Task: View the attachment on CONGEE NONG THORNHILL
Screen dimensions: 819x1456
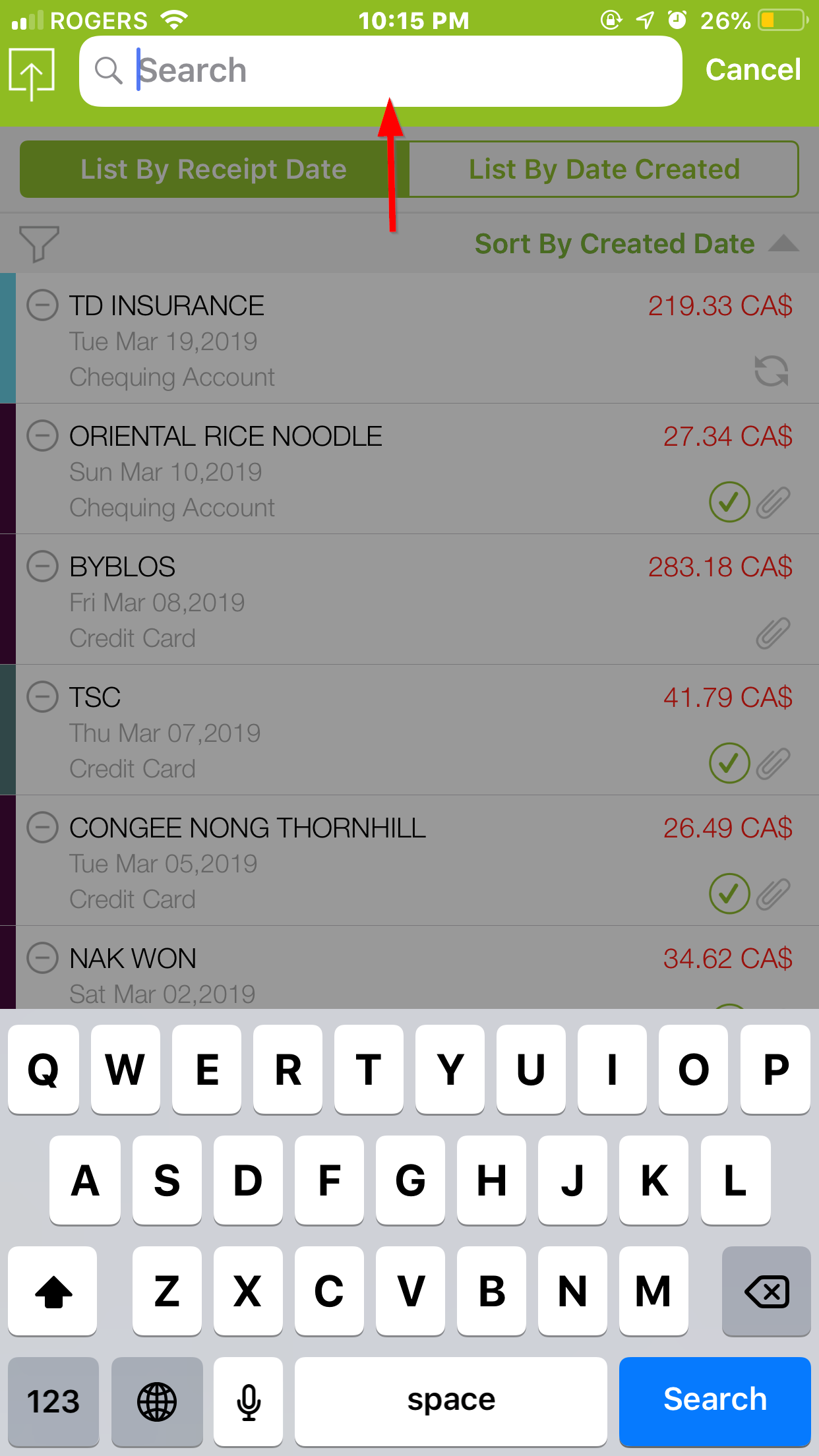Action: 772,894
